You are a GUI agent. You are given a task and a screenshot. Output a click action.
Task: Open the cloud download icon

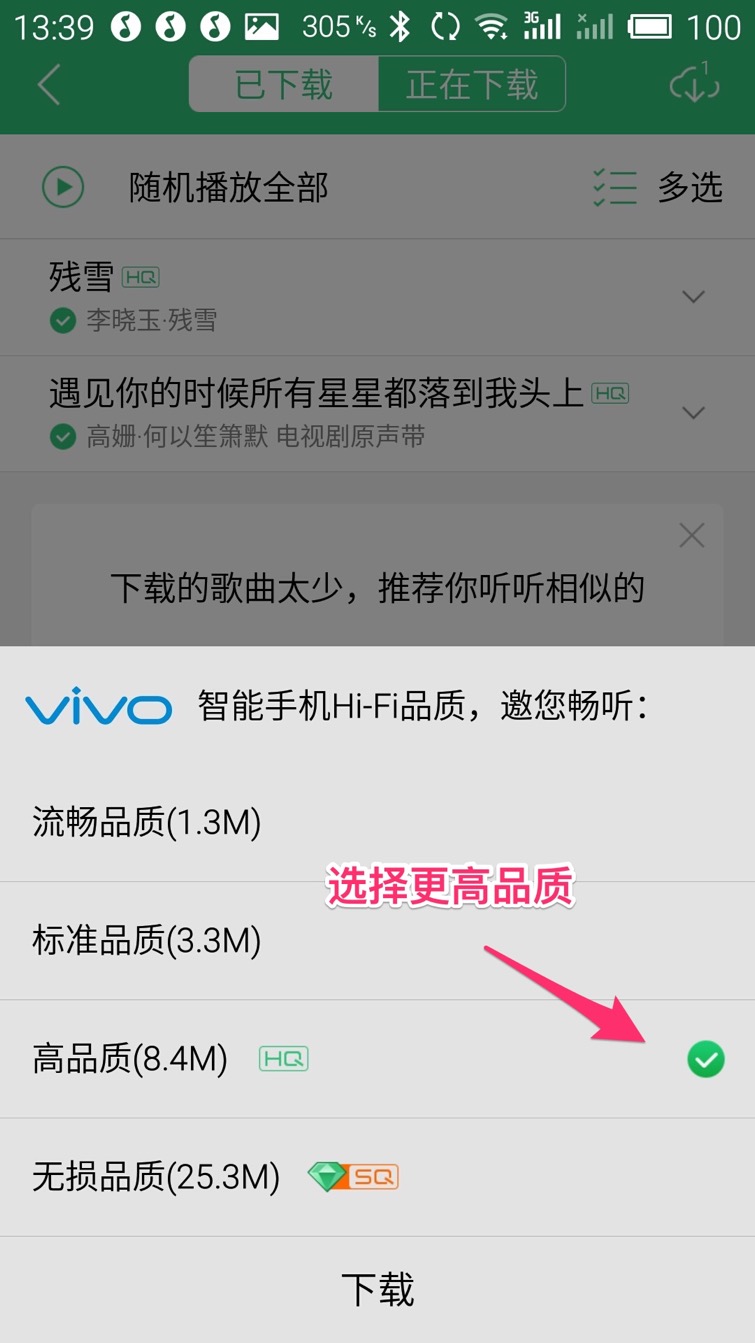[x=694, y=84]
